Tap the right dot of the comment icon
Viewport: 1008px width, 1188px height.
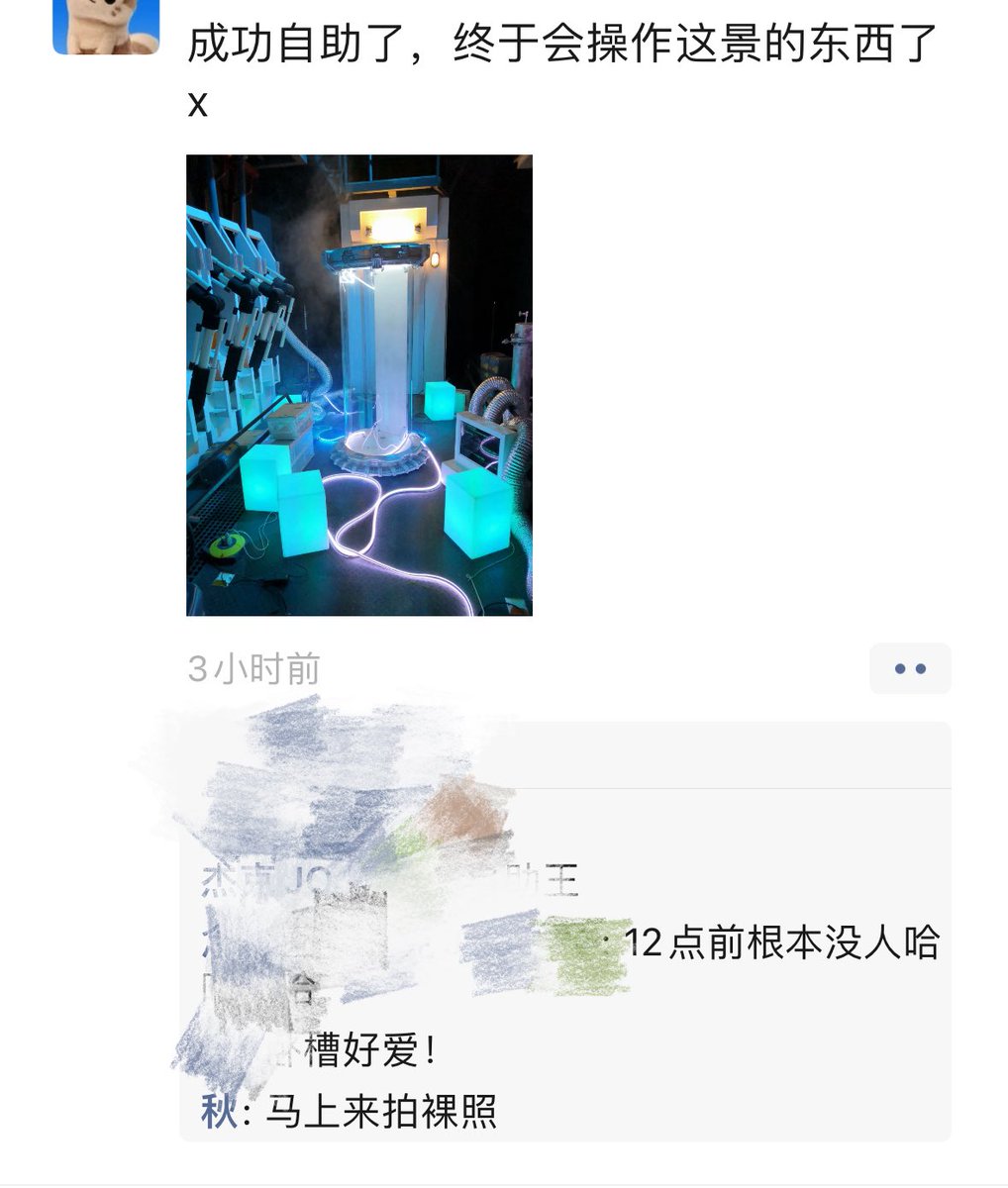click(x=921, y=667)
